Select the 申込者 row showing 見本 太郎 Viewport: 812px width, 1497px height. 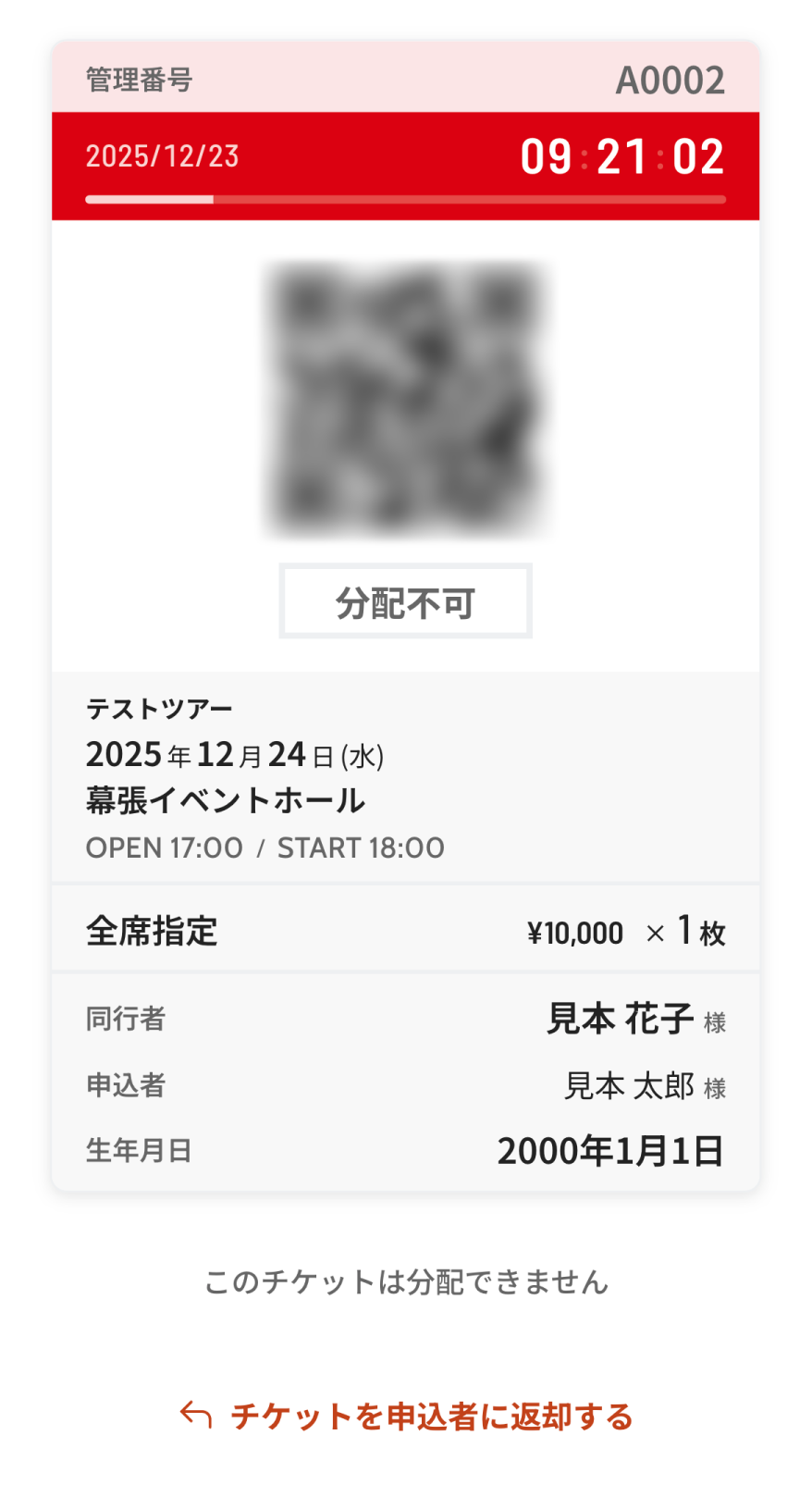coord(405,1085)
